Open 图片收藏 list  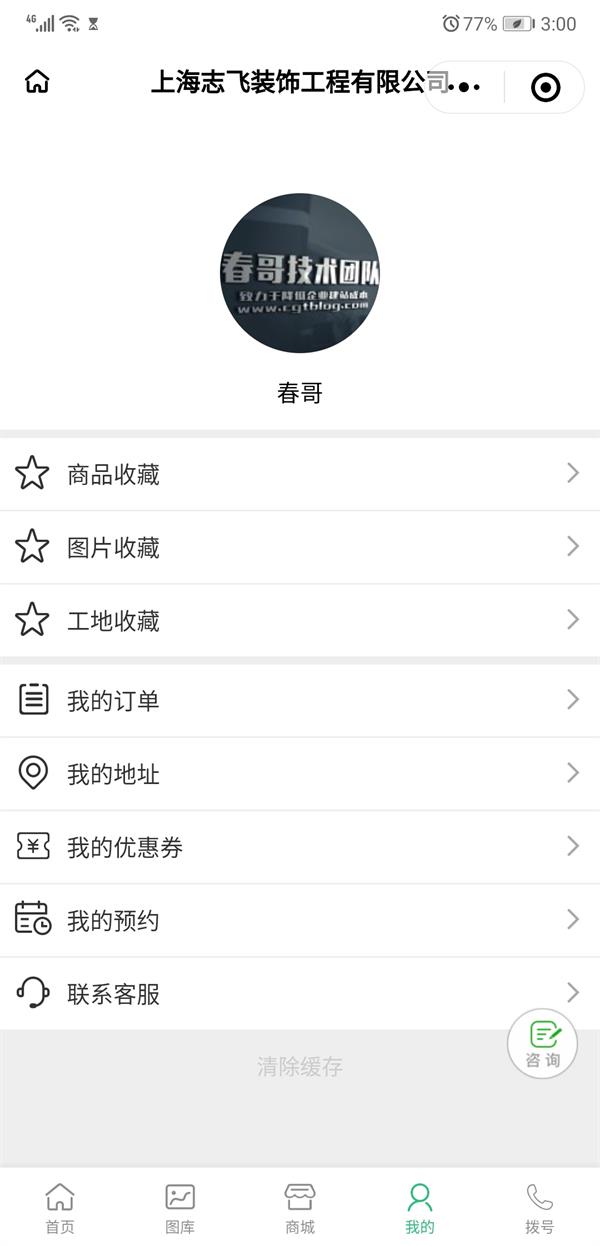(300, 547)
